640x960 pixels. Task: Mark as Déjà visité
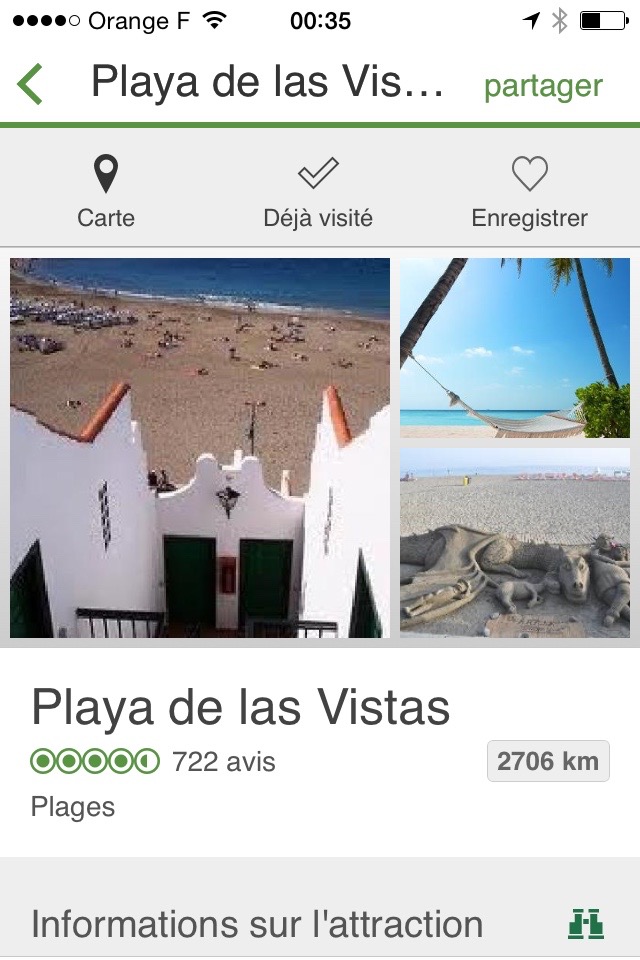[x=318, y=192]
